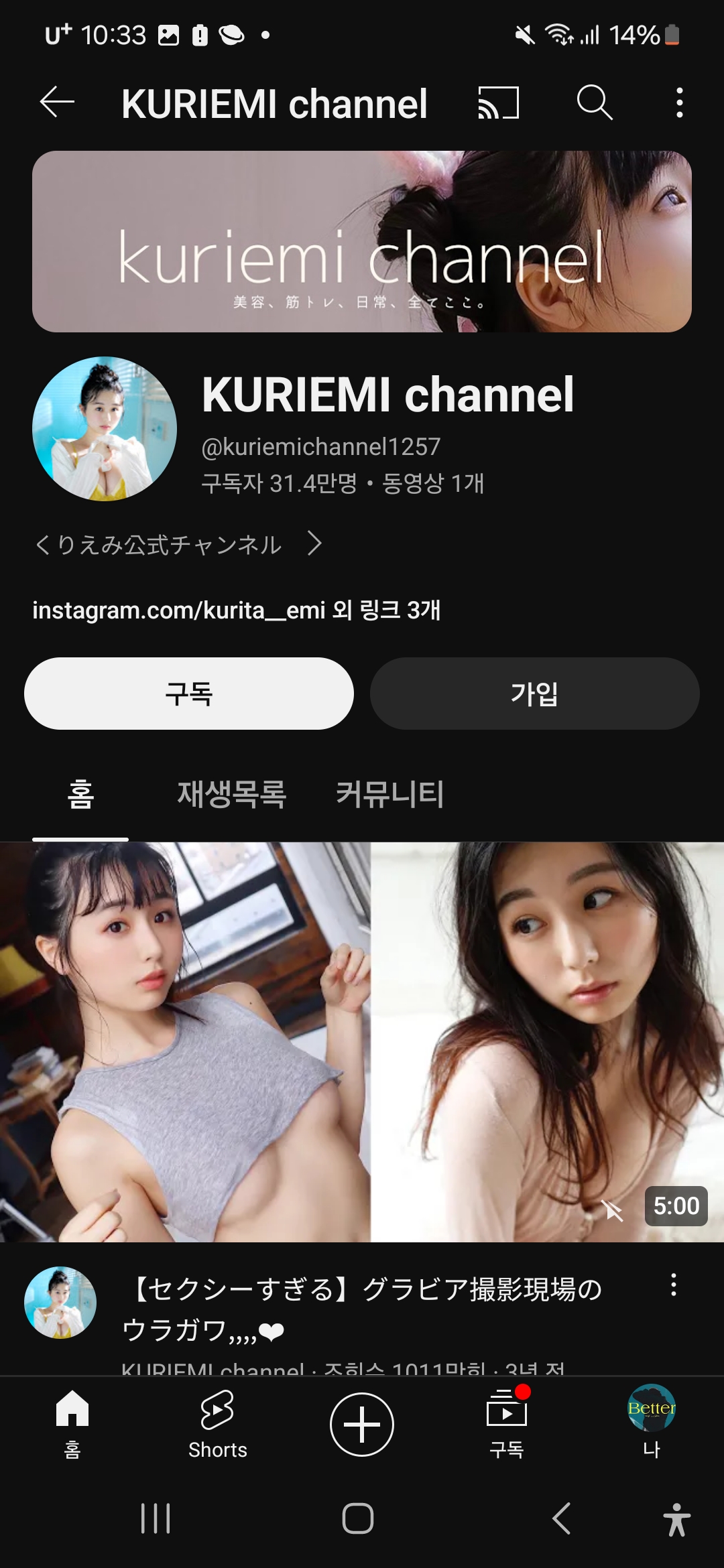The height and width of the screenshot is (1568, 724).
Task: Open the app bar overflow menu
Action: click(679, 103)
